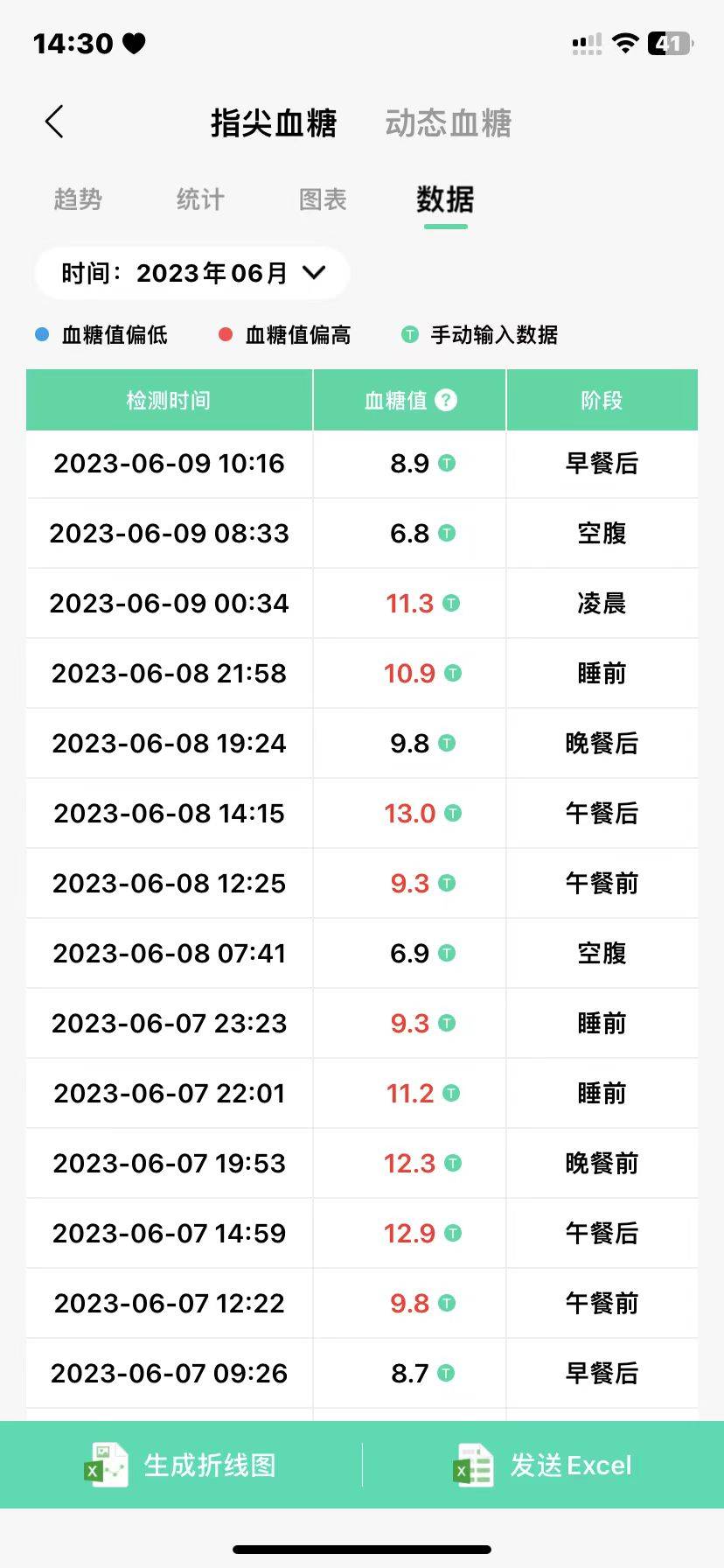724x1568 pixels.
Task: Open the 图表 tab
Action: click(x=323, y=199)
